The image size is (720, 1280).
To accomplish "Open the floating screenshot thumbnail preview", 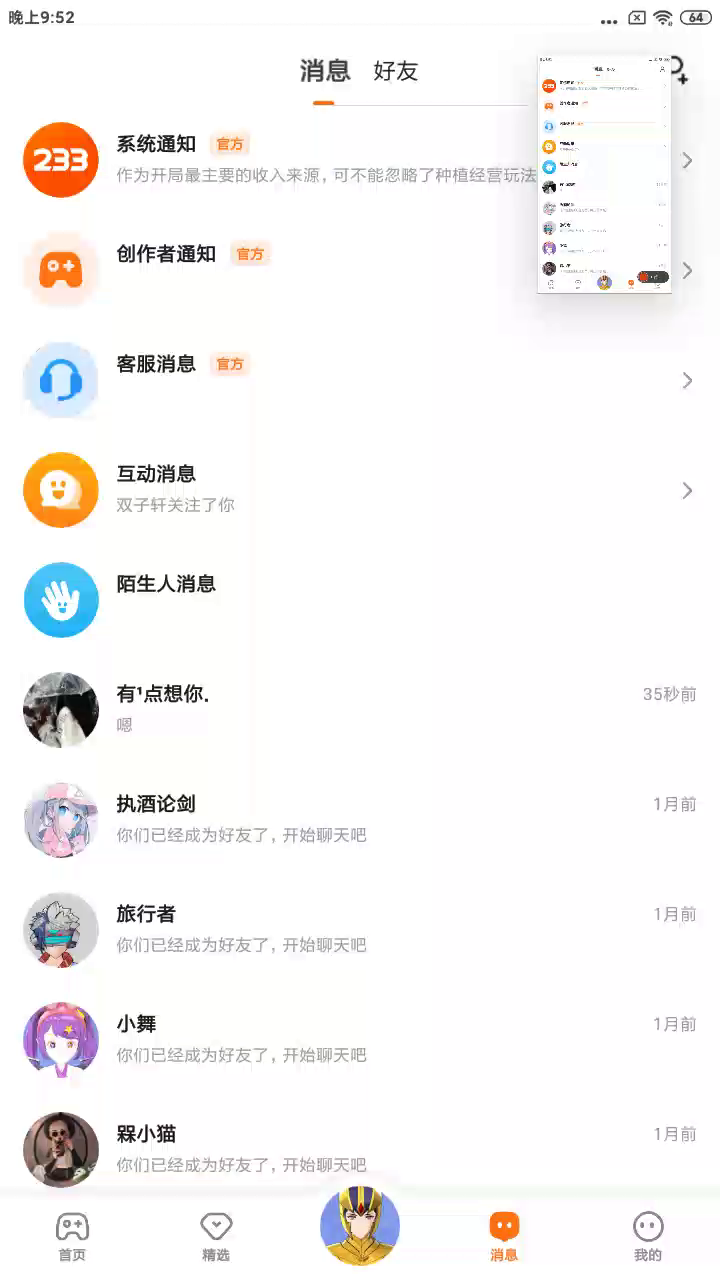I will [x=603, y=174].
